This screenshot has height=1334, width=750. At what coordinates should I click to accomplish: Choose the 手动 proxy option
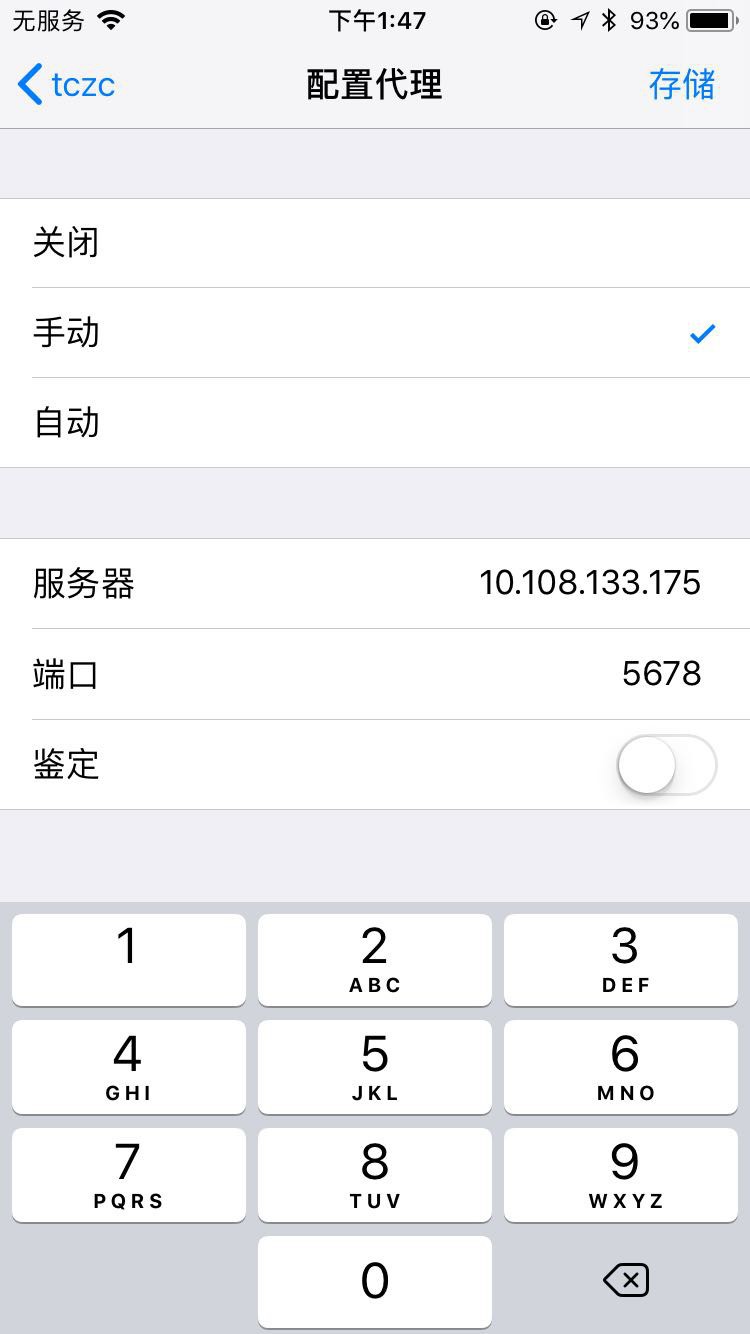[375, 333]
